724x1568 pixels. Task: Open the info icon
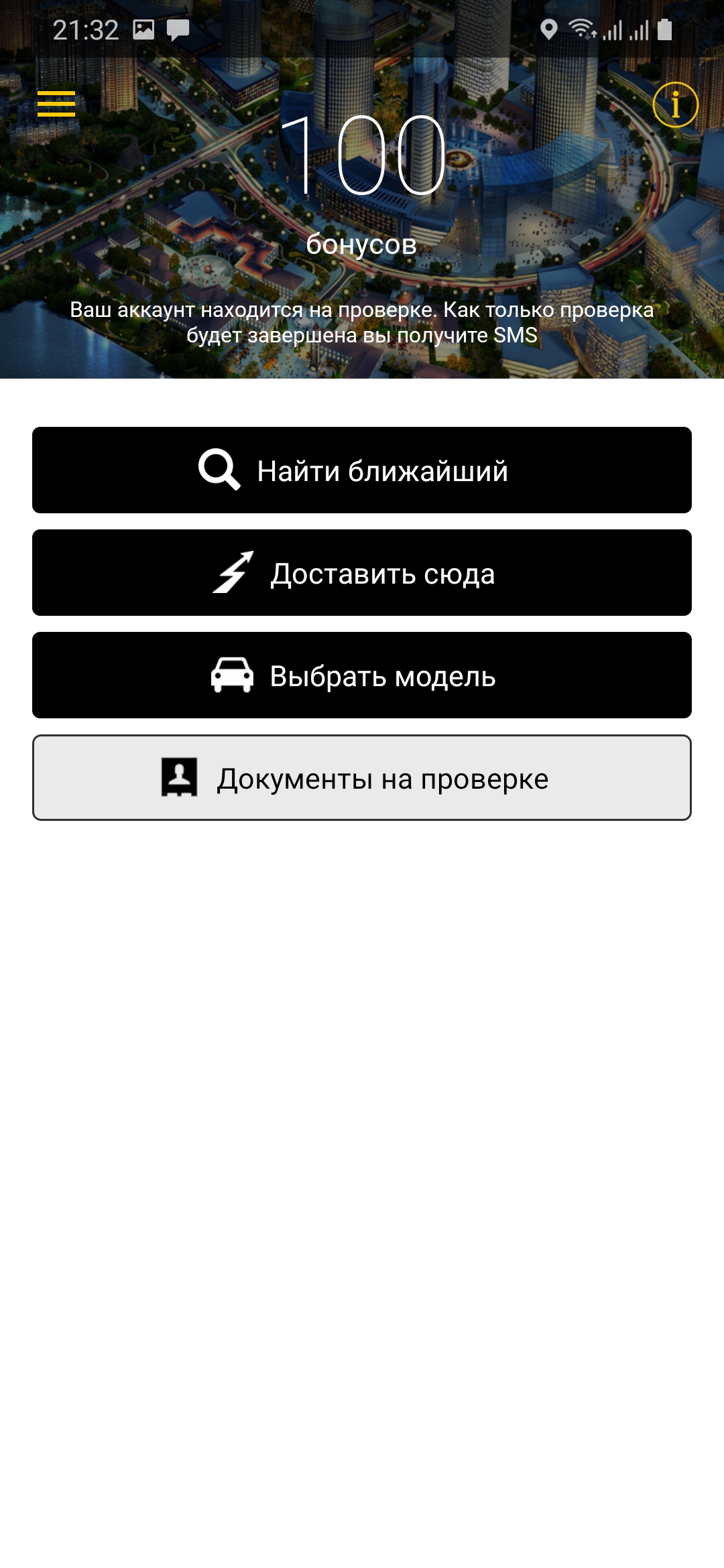tap(675, 105)
